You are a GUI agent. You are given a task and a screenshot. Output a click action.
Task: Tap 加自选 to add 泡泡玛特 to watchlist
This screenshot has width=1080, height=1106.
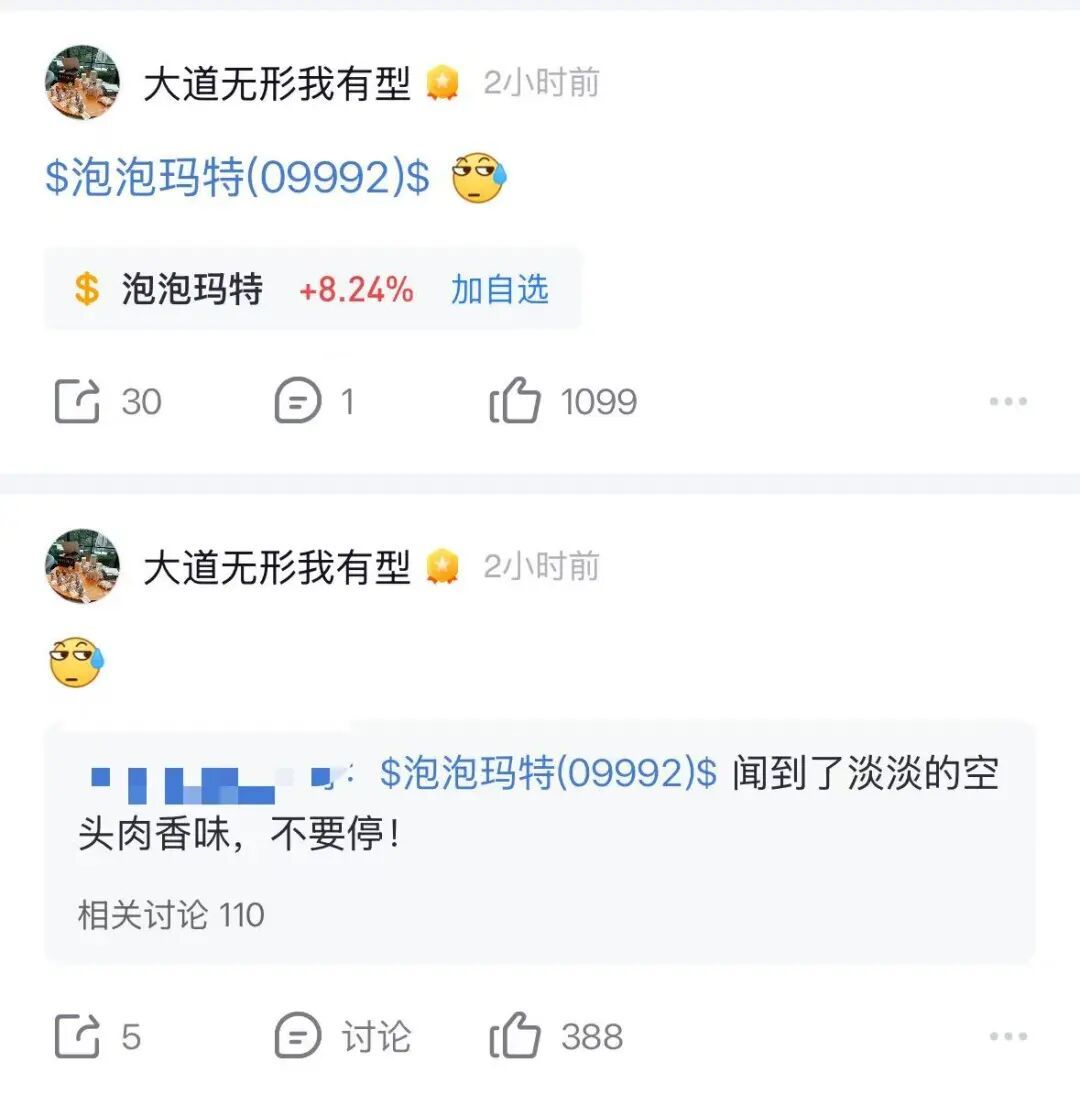tap(499, 289)
